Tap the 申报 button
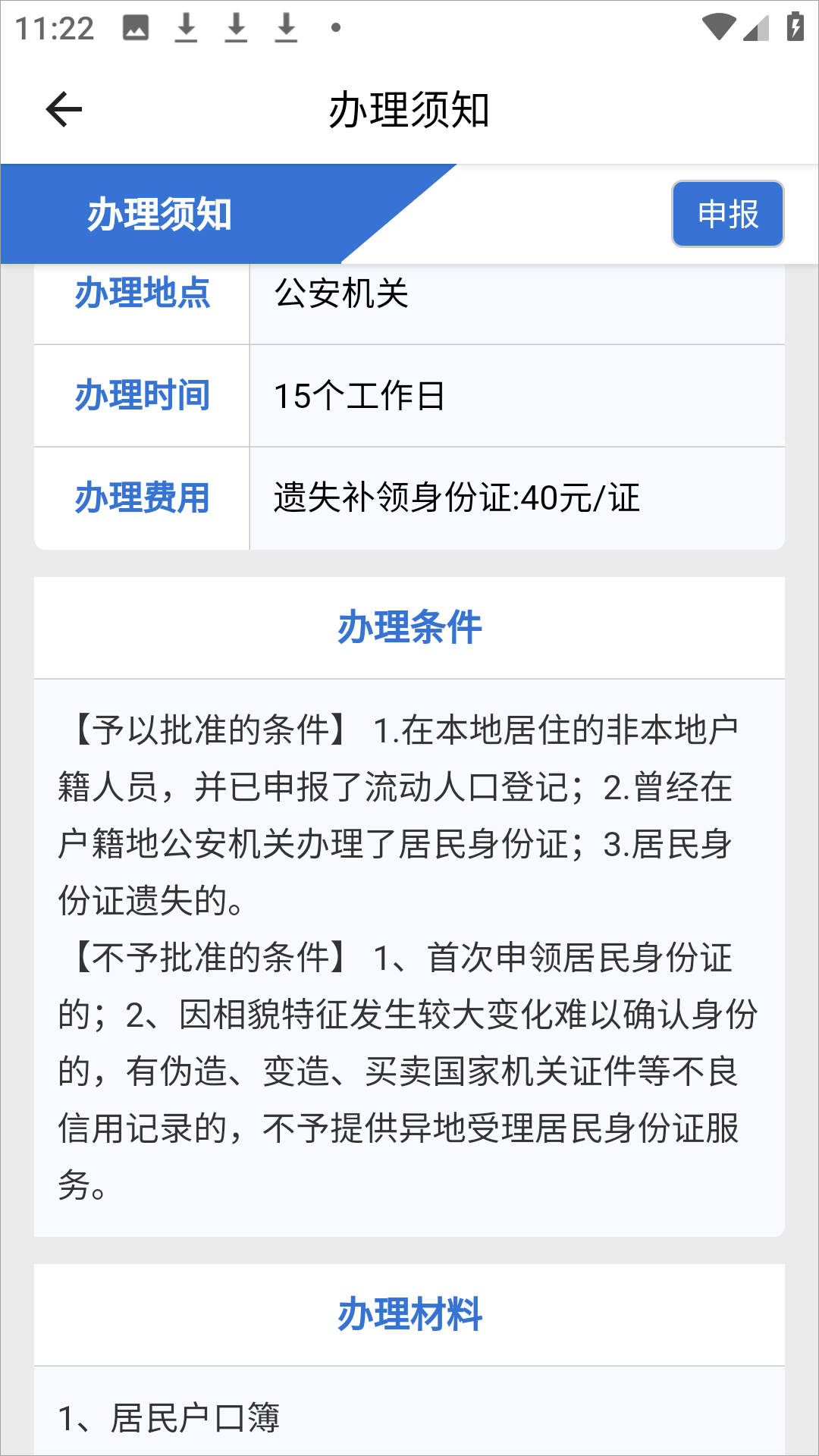The image size is (819, 1456). 727,214
